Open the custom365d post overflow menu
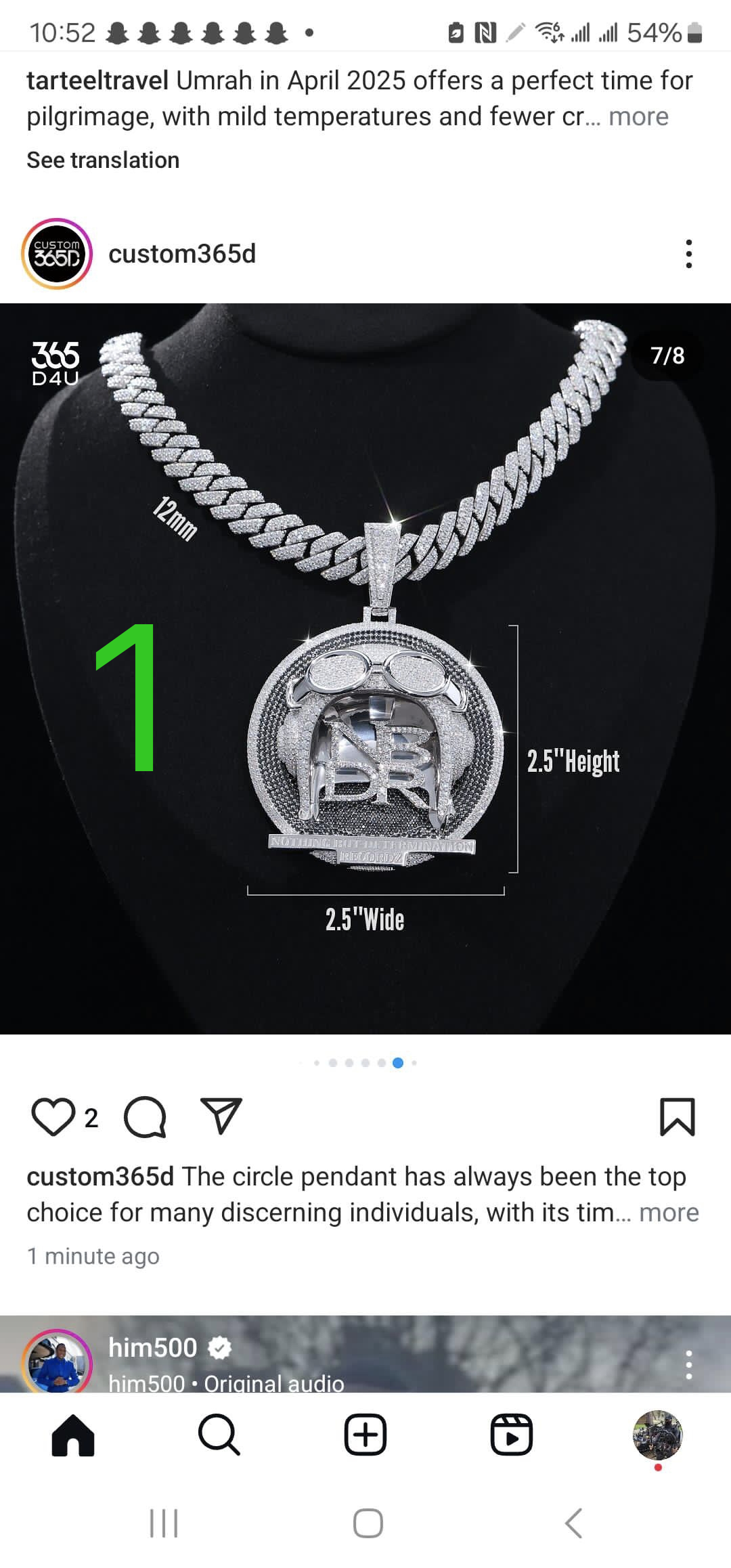731x1568 pixels. (x=688, y=254)
